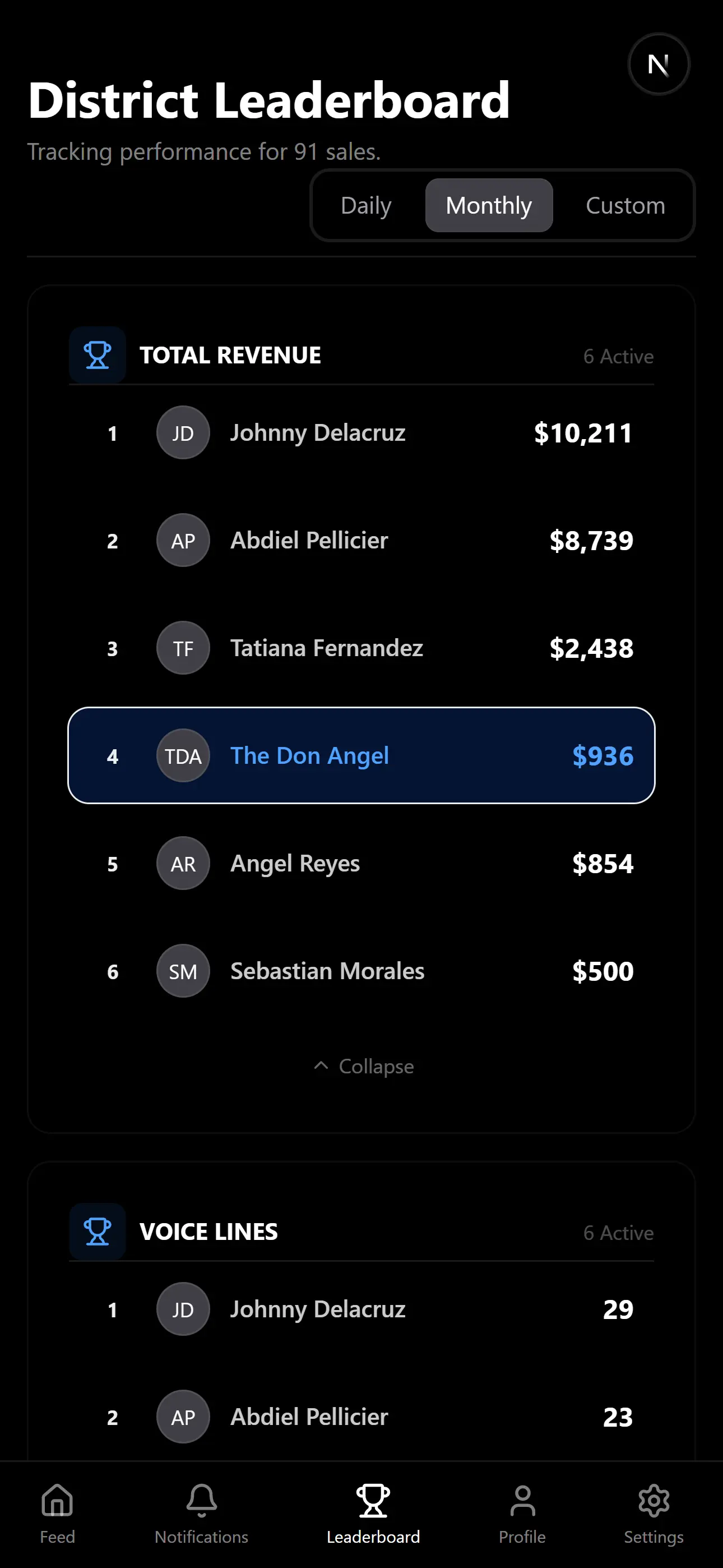Open the Settings tab
The image size is (723, 1568).
[x=654, y=1514]
